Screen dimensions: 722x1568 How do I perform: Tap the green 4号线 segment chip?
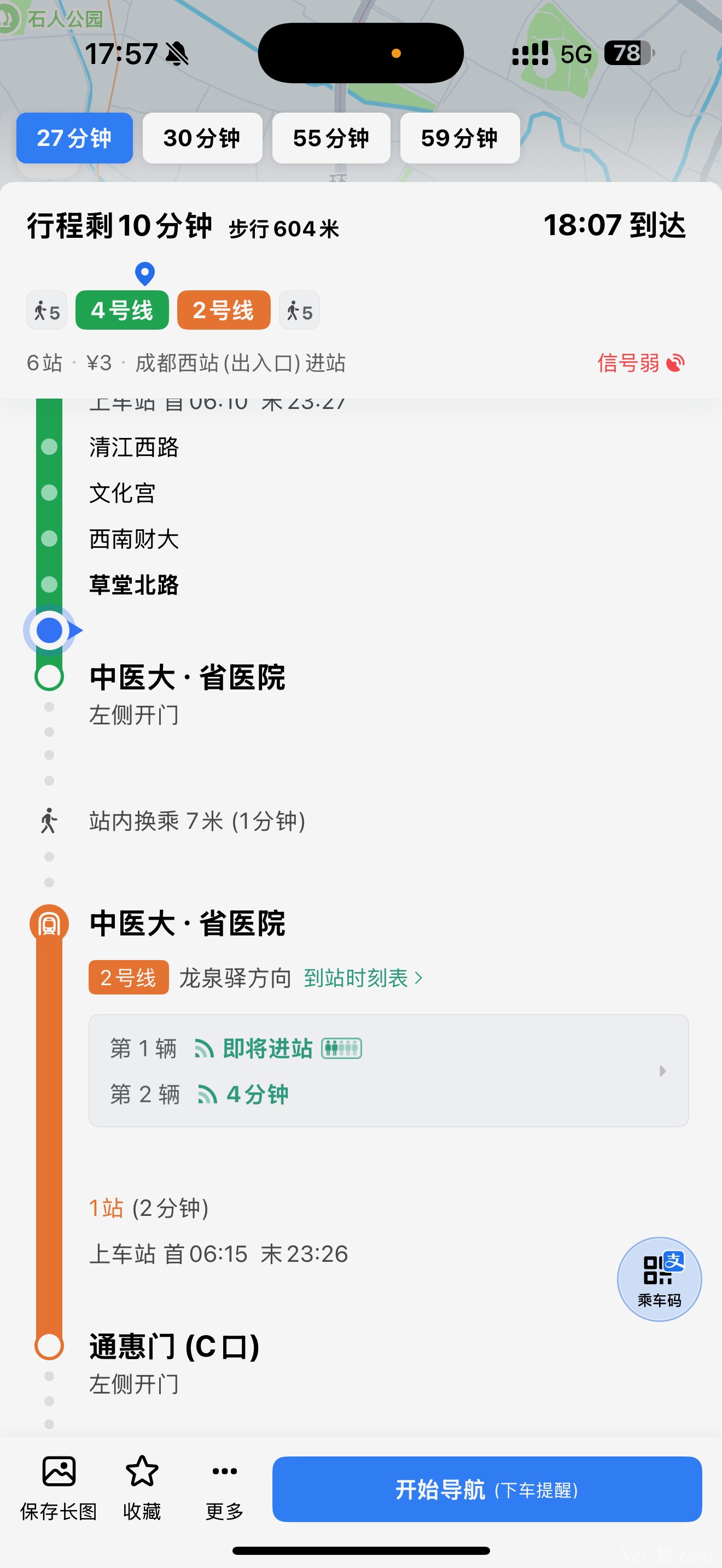(x=122, y=311)
